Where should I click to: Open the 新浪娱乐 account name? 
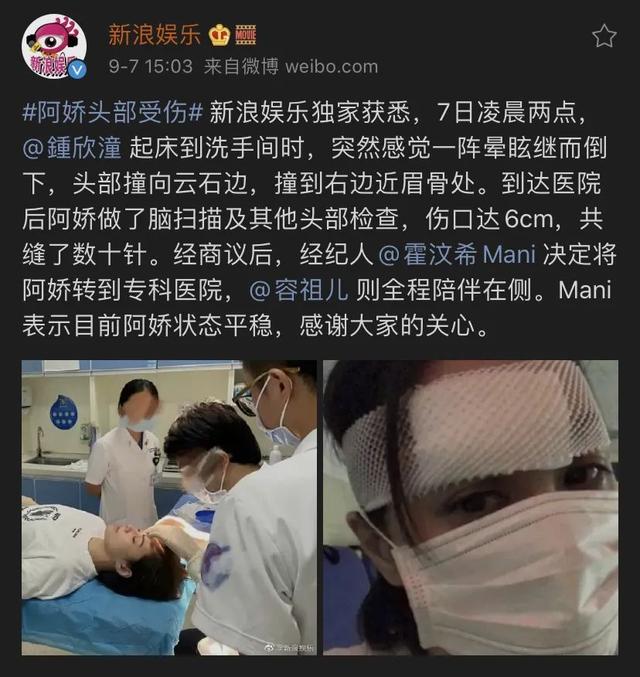[155, 36]
